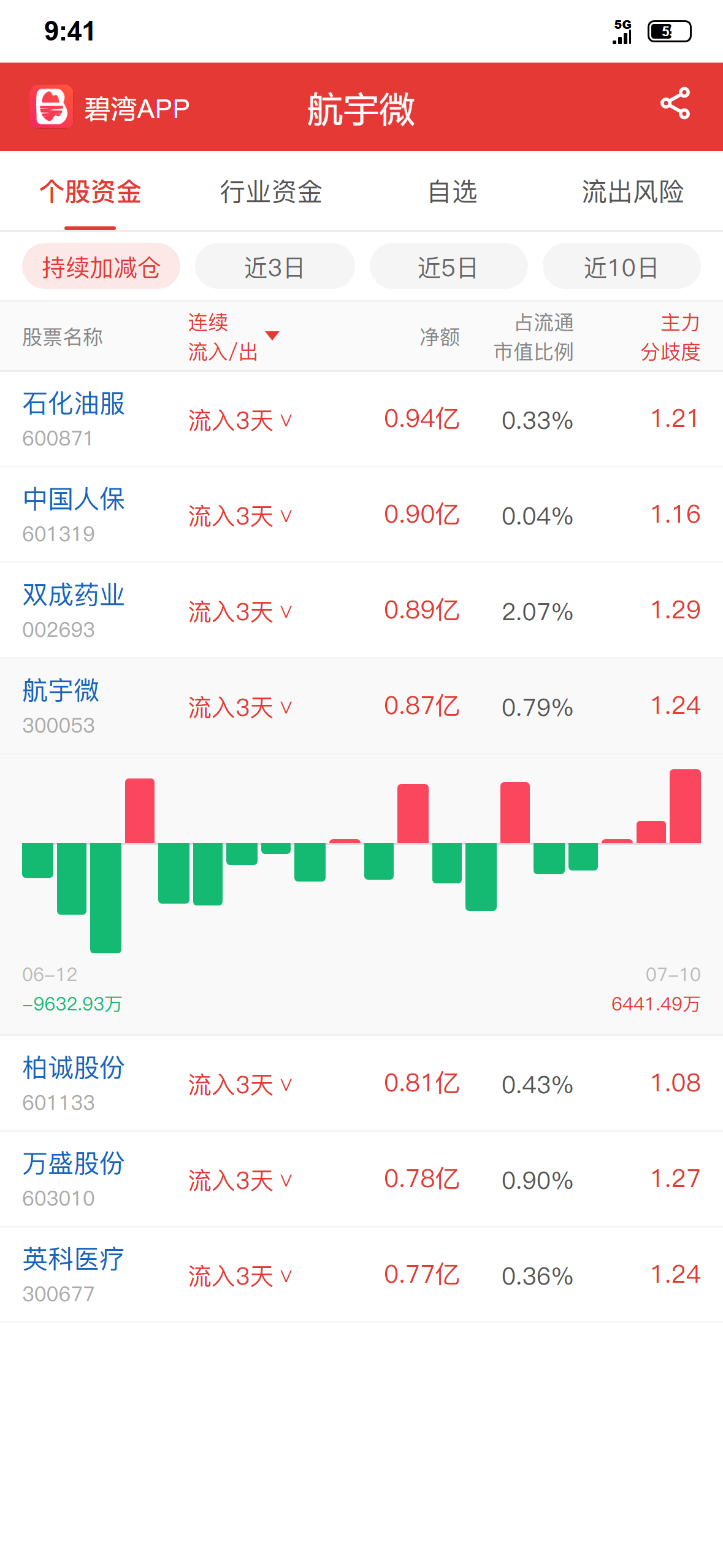Expand the 双成药业 row
The height and width of the screenshot is (1568, 723).
coord(361,611)
